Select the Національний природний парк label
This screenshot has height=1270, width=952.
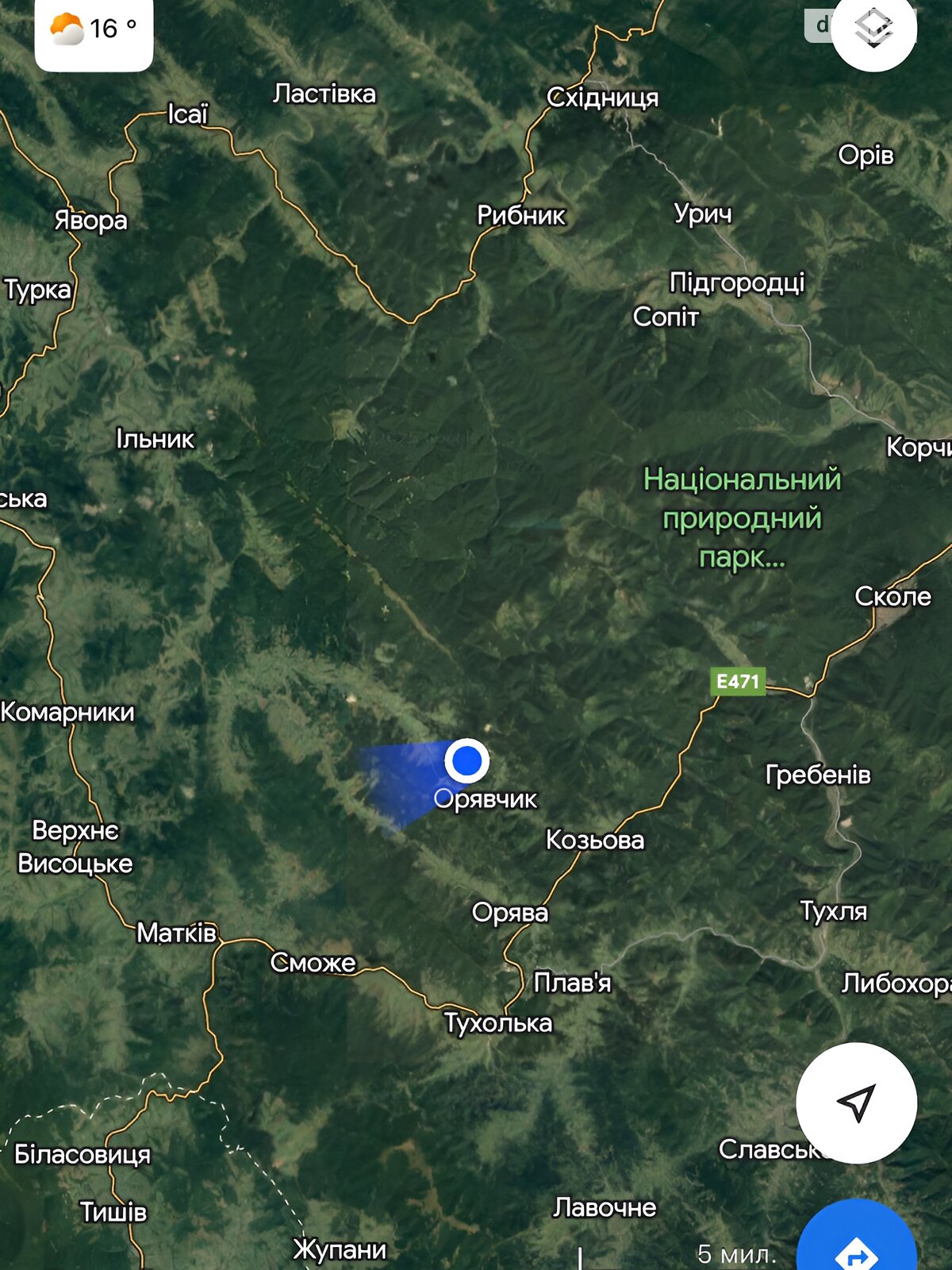pos(742,518)
